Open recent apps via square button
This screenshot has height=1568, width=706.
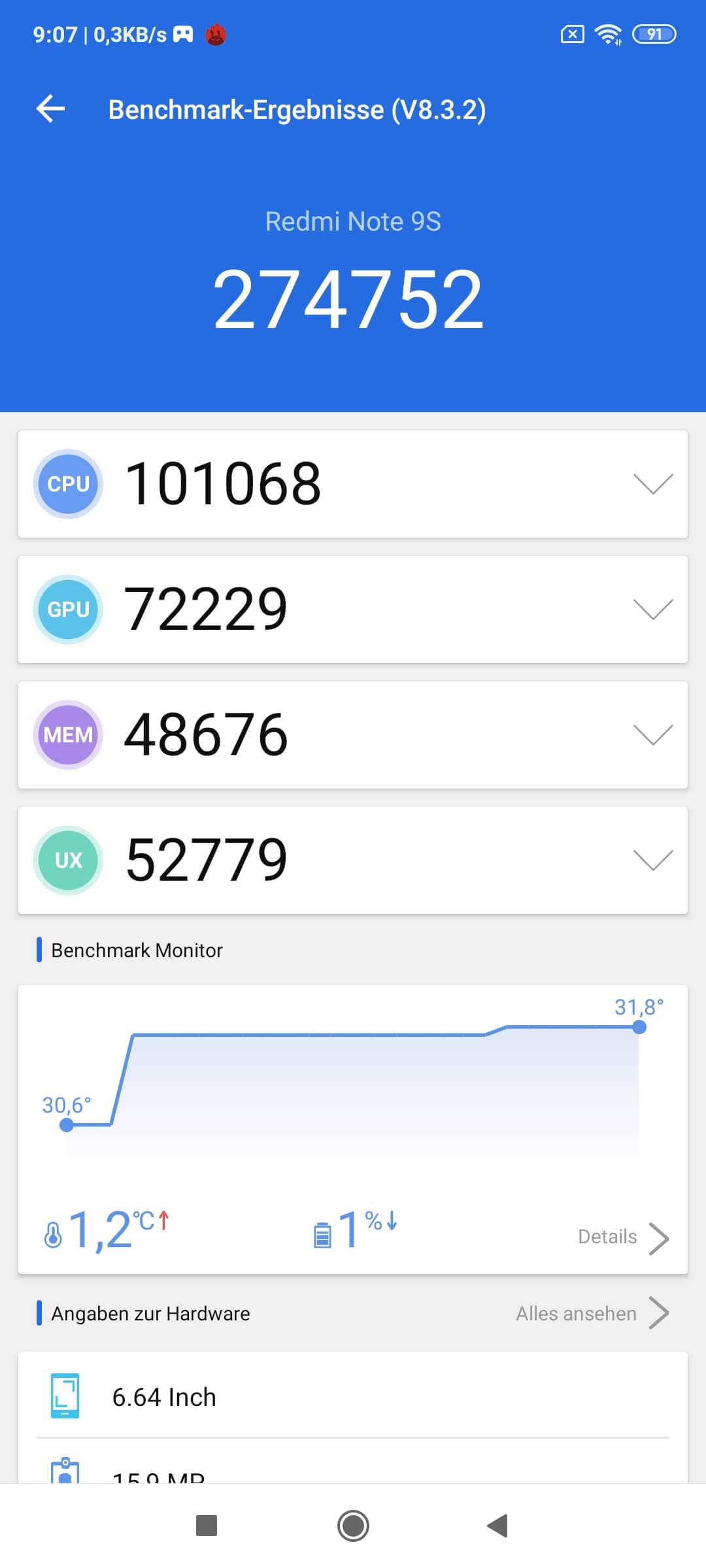207,1526
